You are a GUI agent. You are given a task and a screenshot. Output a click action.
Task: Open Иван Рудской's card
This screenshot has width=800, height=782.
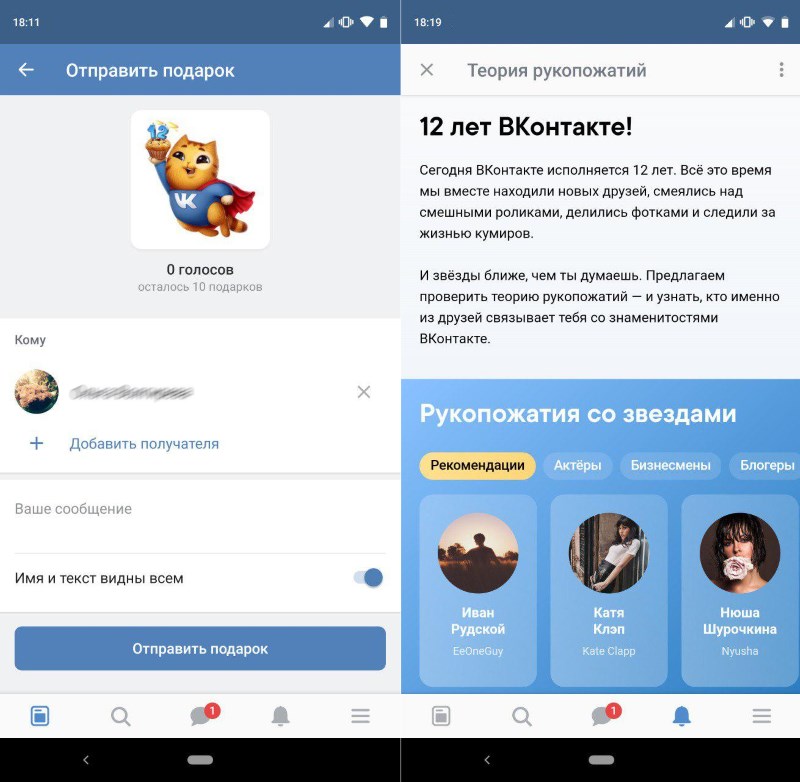click(478, 590)
